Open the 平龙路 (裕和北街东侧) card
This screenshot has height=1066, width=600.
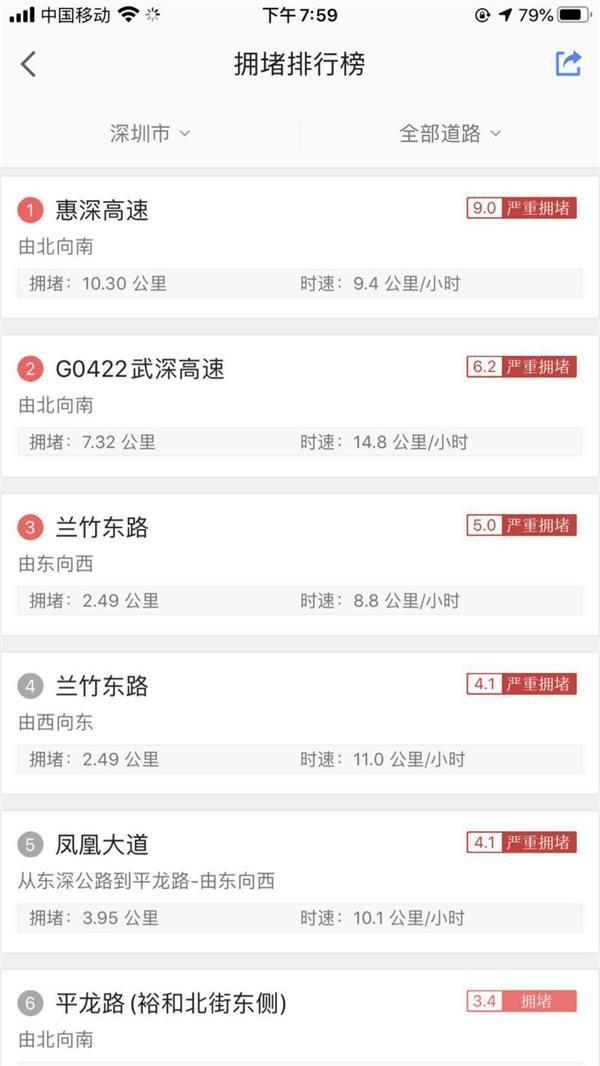(300, 1018)
